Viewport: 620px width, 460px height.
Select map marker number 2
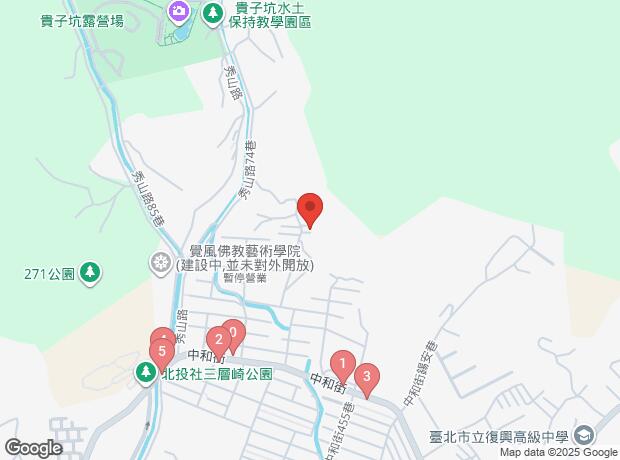pyautogui.click(x=218, y=343)
